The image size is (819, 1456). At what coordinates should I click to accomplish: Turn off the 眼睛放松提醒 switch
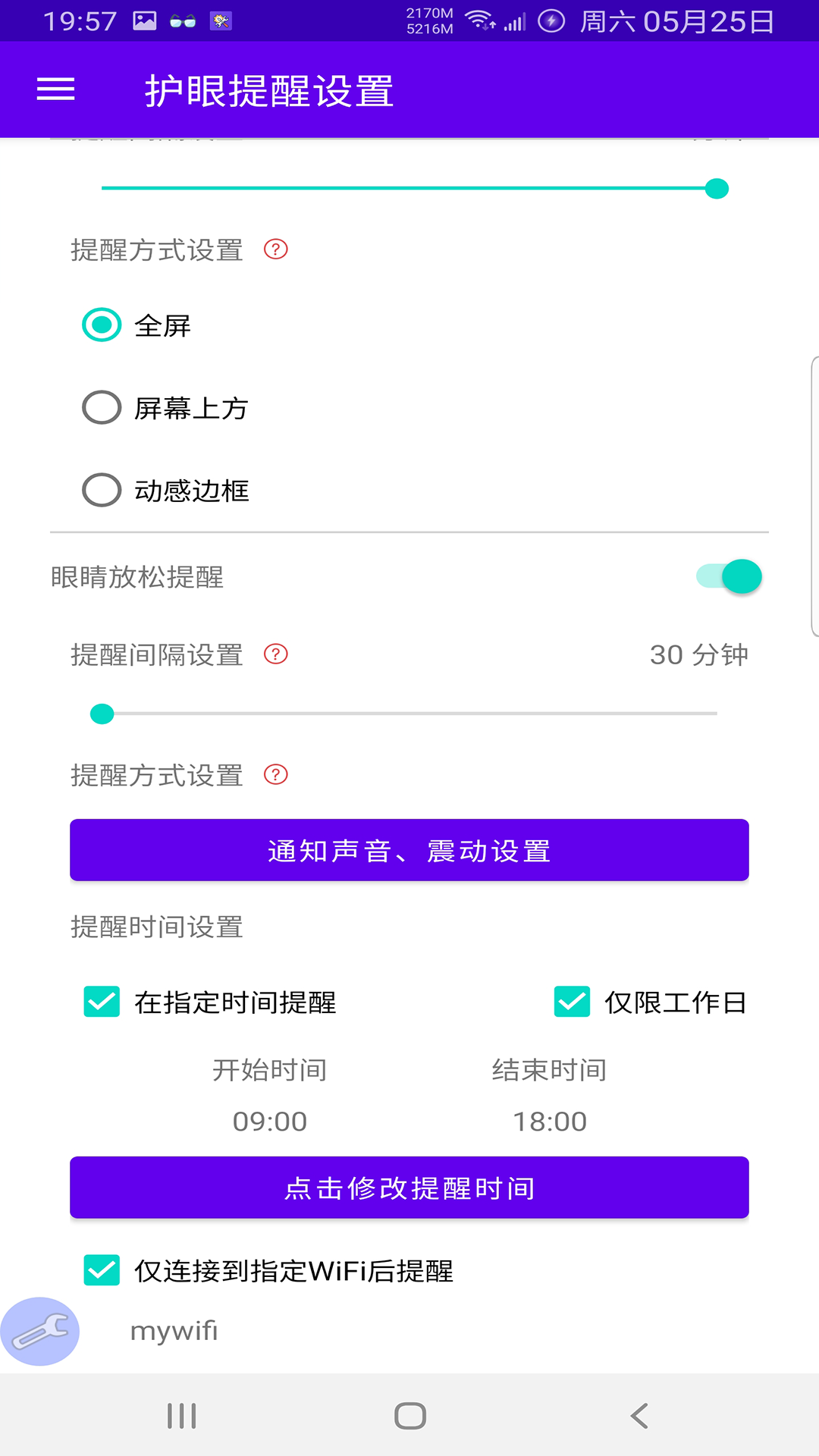[x=730, y=577]
